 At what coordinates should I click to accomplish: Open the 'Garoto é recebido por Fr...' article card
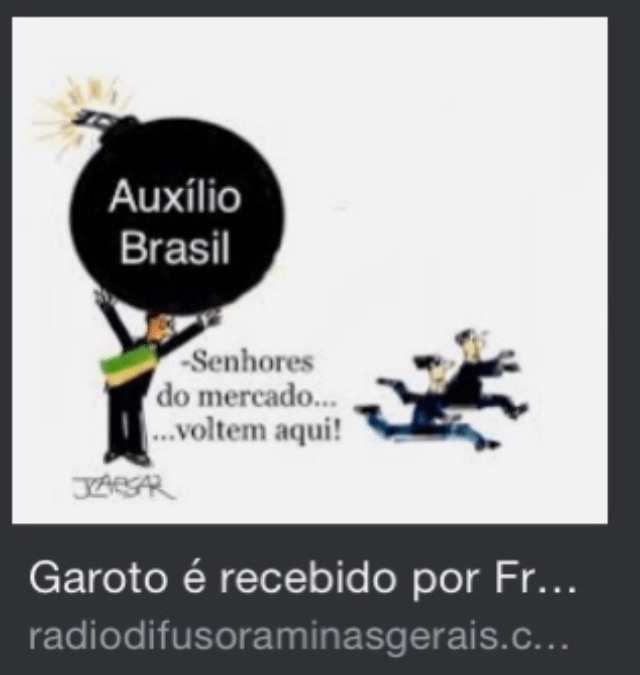tap(304, 578)
